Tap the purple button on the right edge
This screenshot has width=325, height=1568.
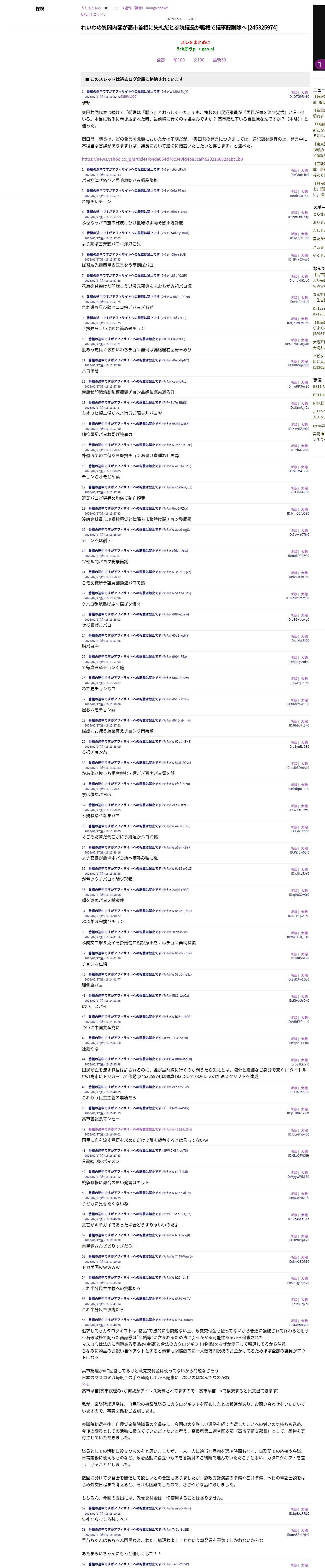click(319, 65)
